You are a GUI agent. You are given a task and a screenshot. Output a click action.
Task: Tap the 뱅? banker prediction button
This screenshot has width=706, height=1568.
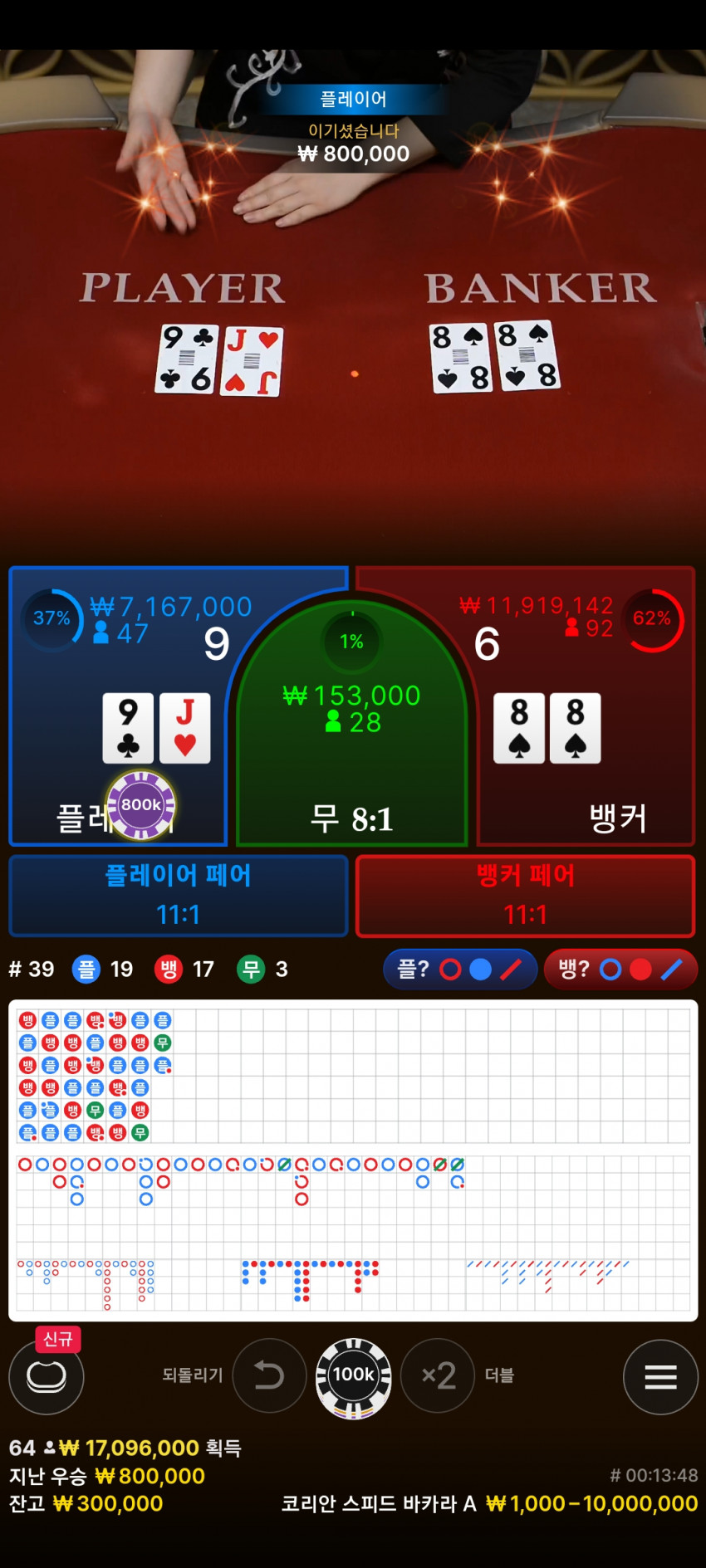[x=620, y=969]
